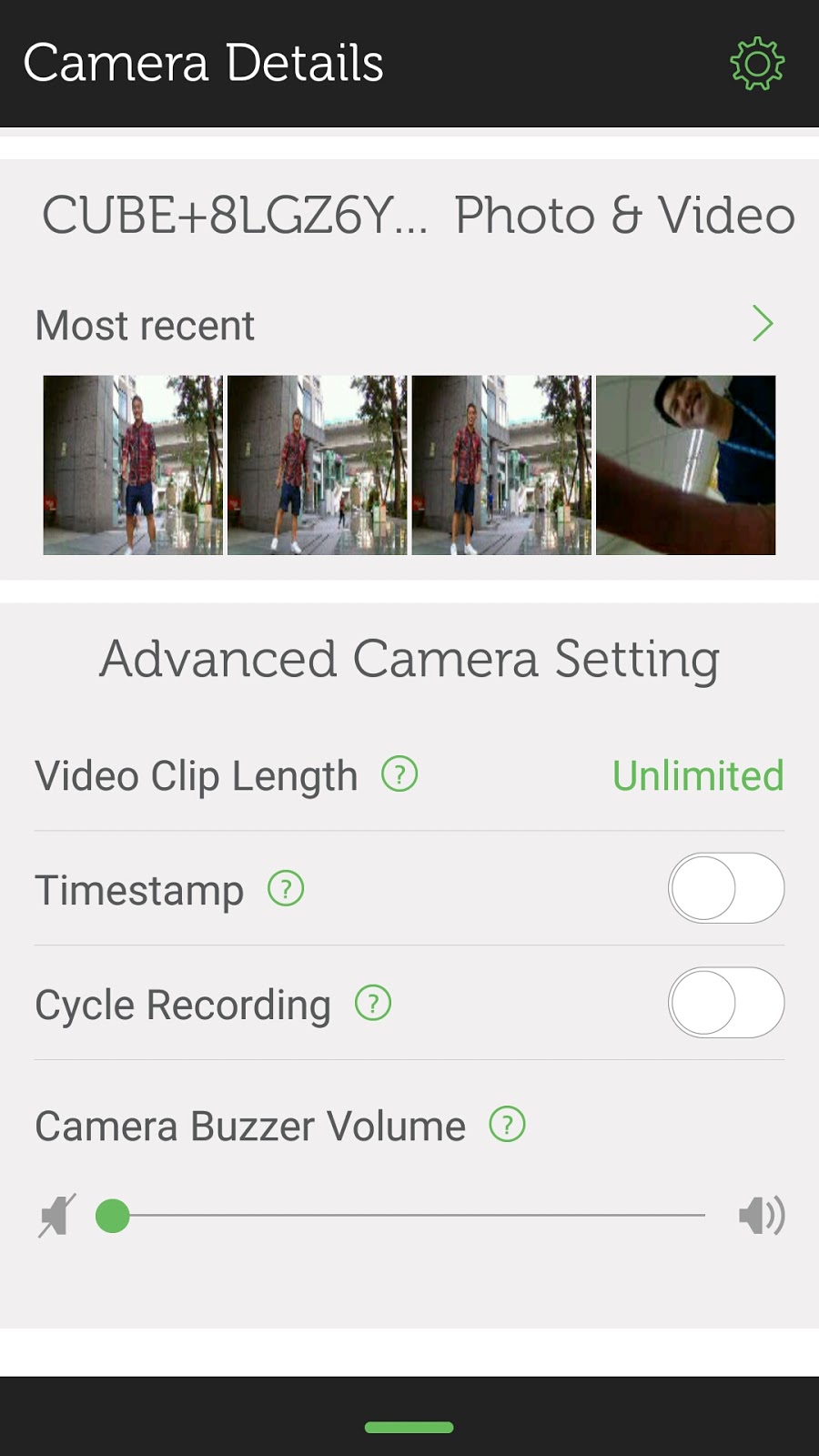Show help for Timestamp
The height and width of the screenshot is (1456, 819).
286,888
